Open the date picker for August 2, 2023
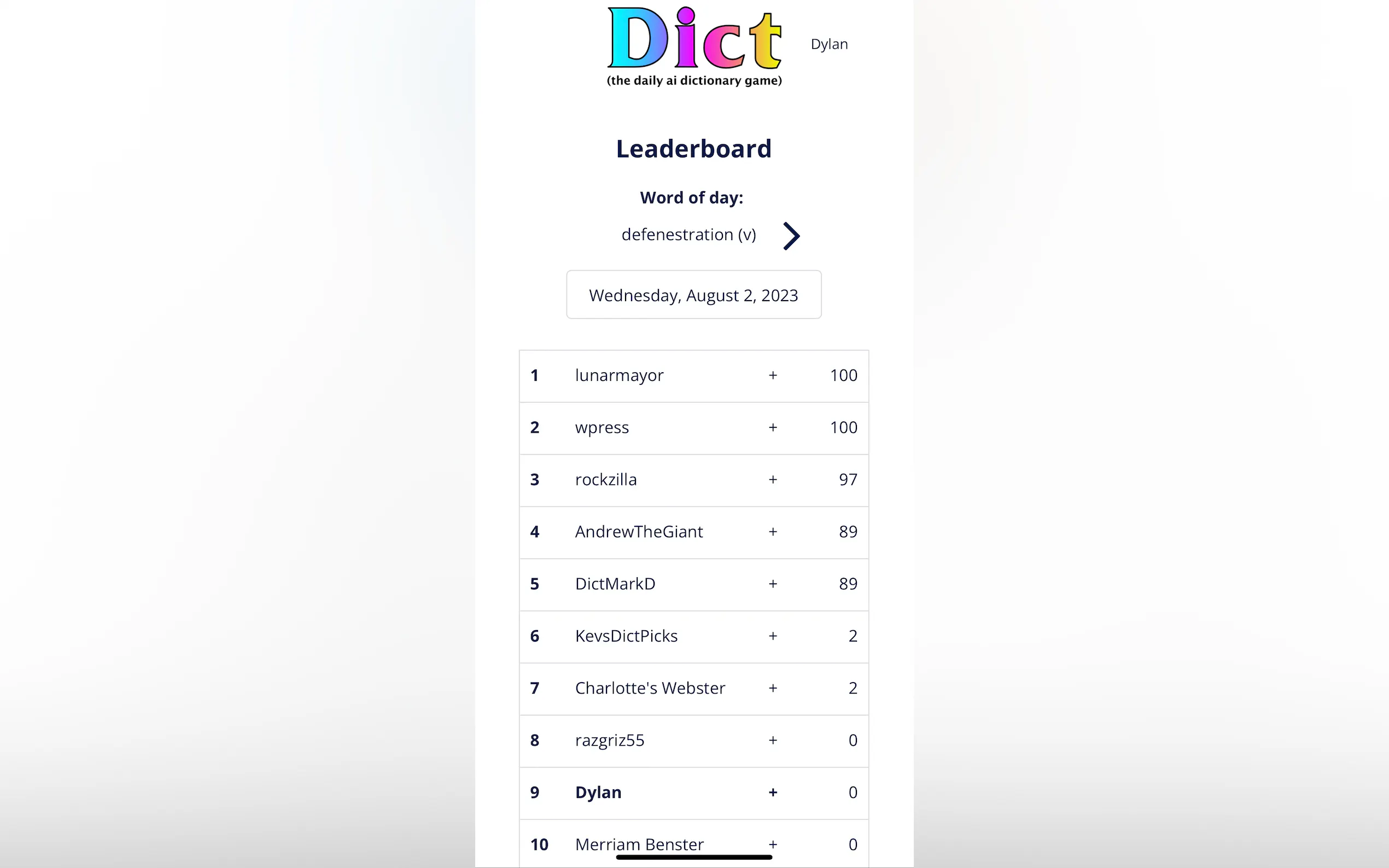 (693, 295)
